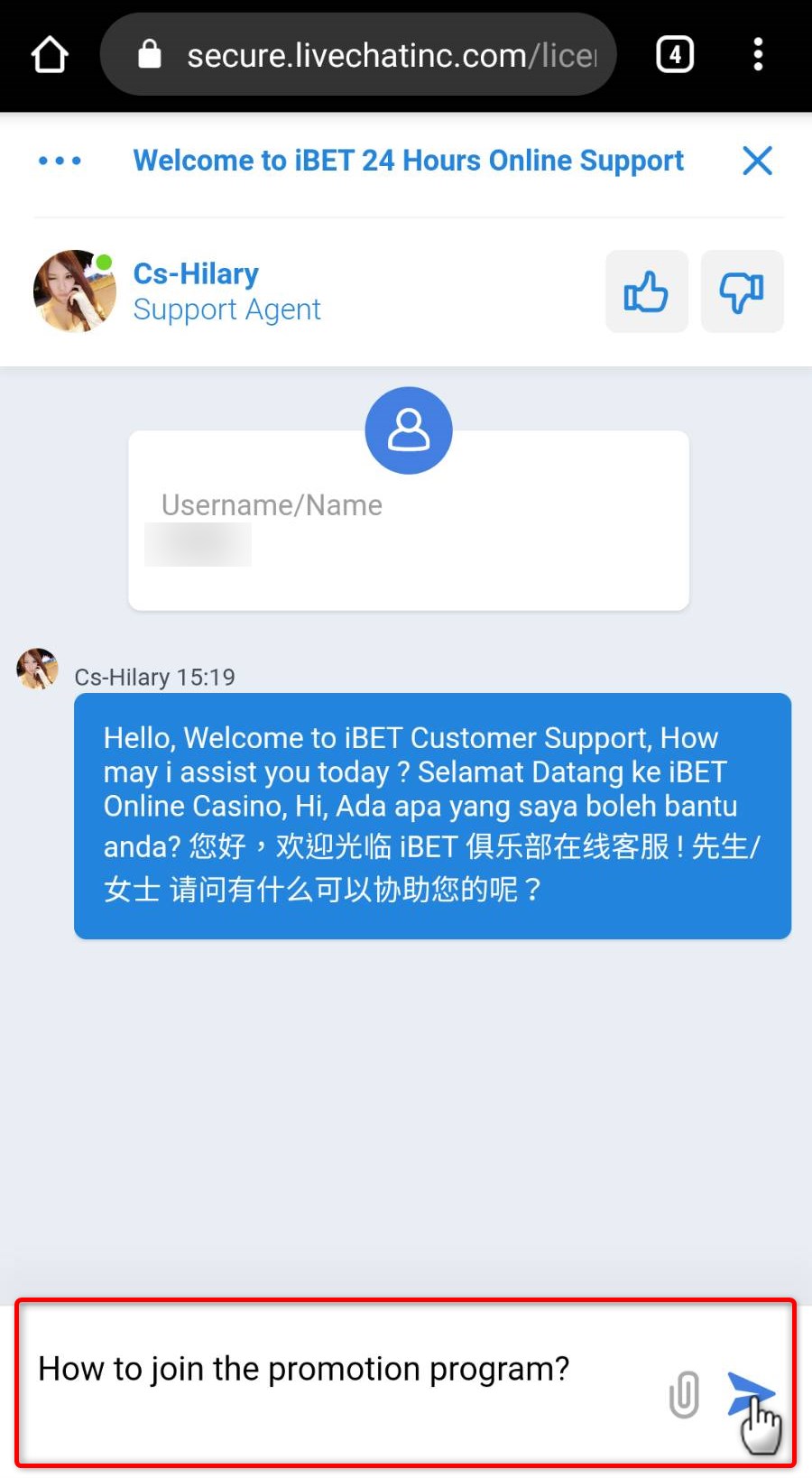Select the thumbs down rating icon
The image size is (812, 1478).
pos(742,291)
